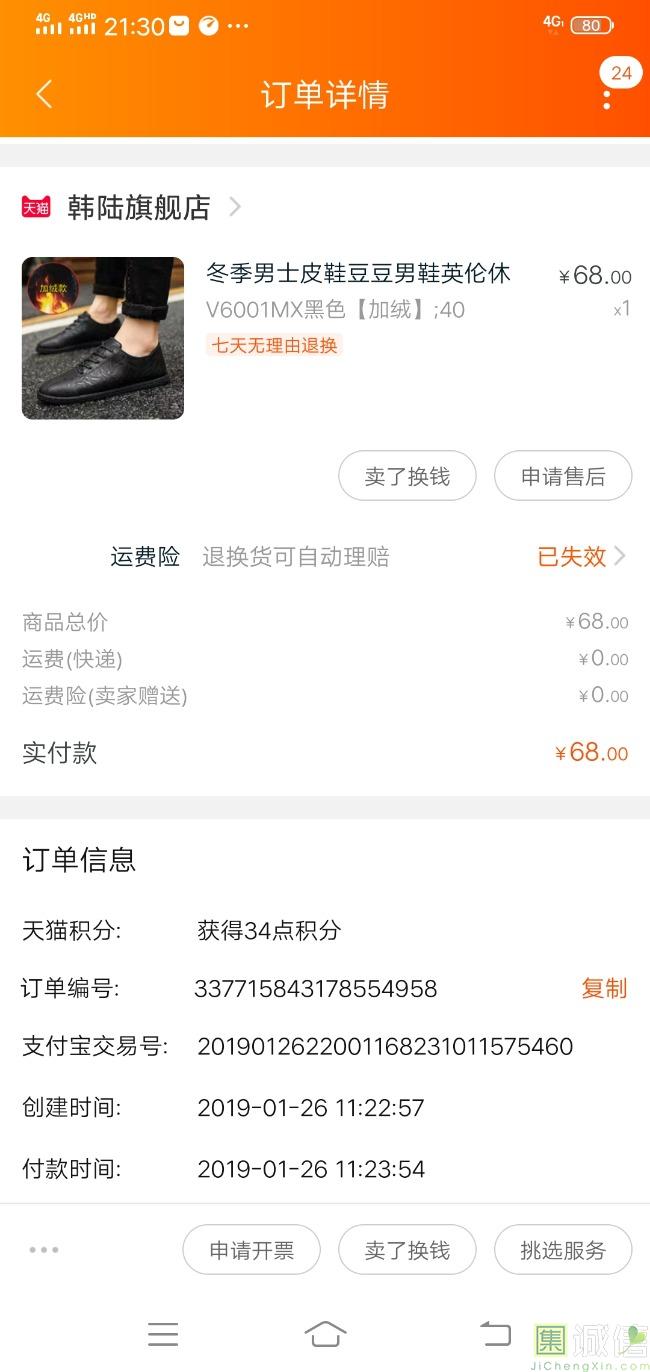Show more order actions via ellipsis icon

coord(44,1250)
